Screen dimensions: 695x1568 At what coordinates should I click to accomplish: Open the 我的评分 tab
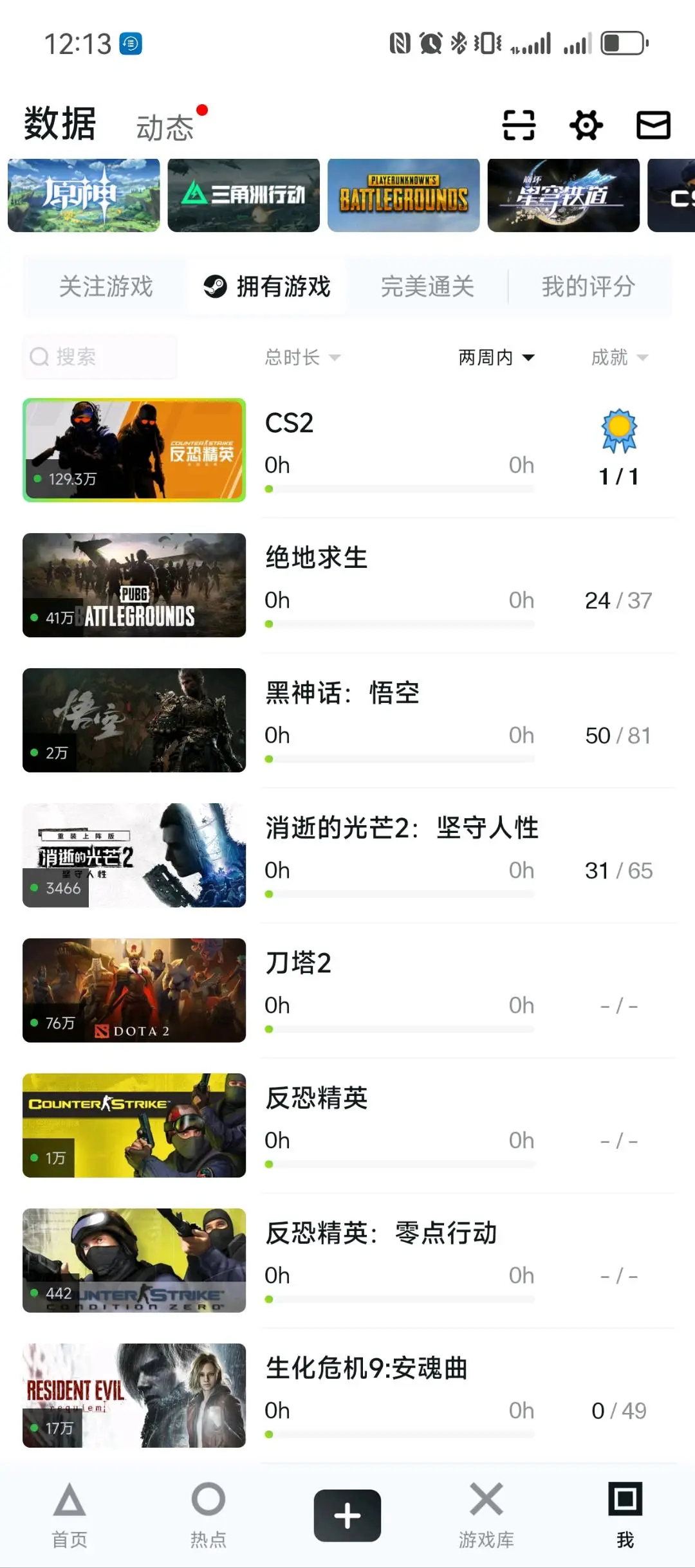(x=588, y=286)
